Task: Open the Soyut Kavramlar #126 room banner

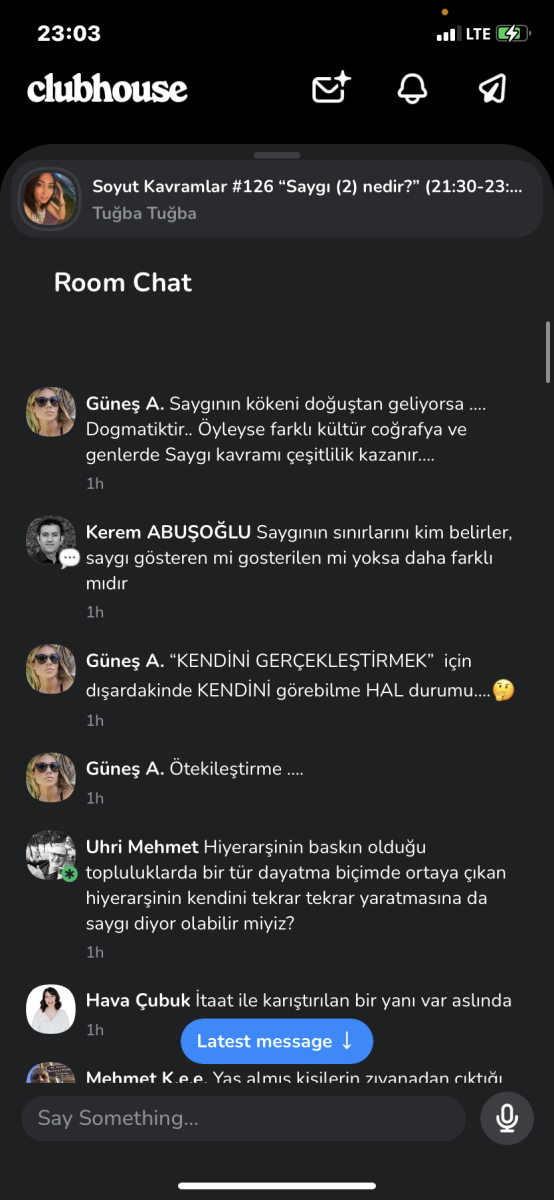Action: 277,199
